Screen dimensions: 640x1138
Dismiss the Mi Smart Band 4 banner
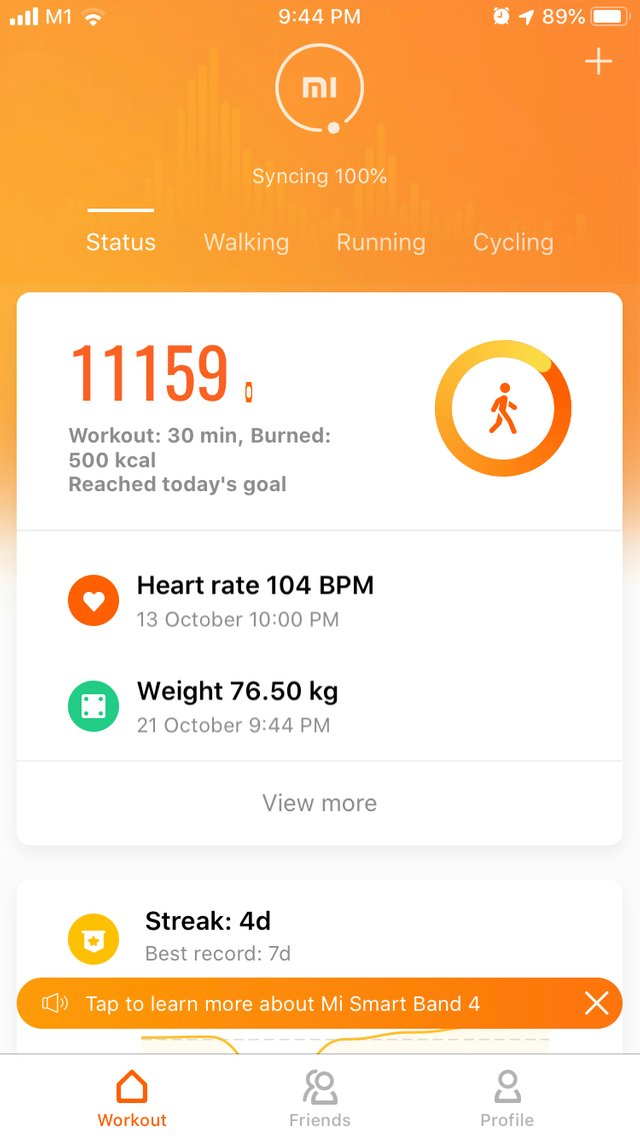point(596,1004)
